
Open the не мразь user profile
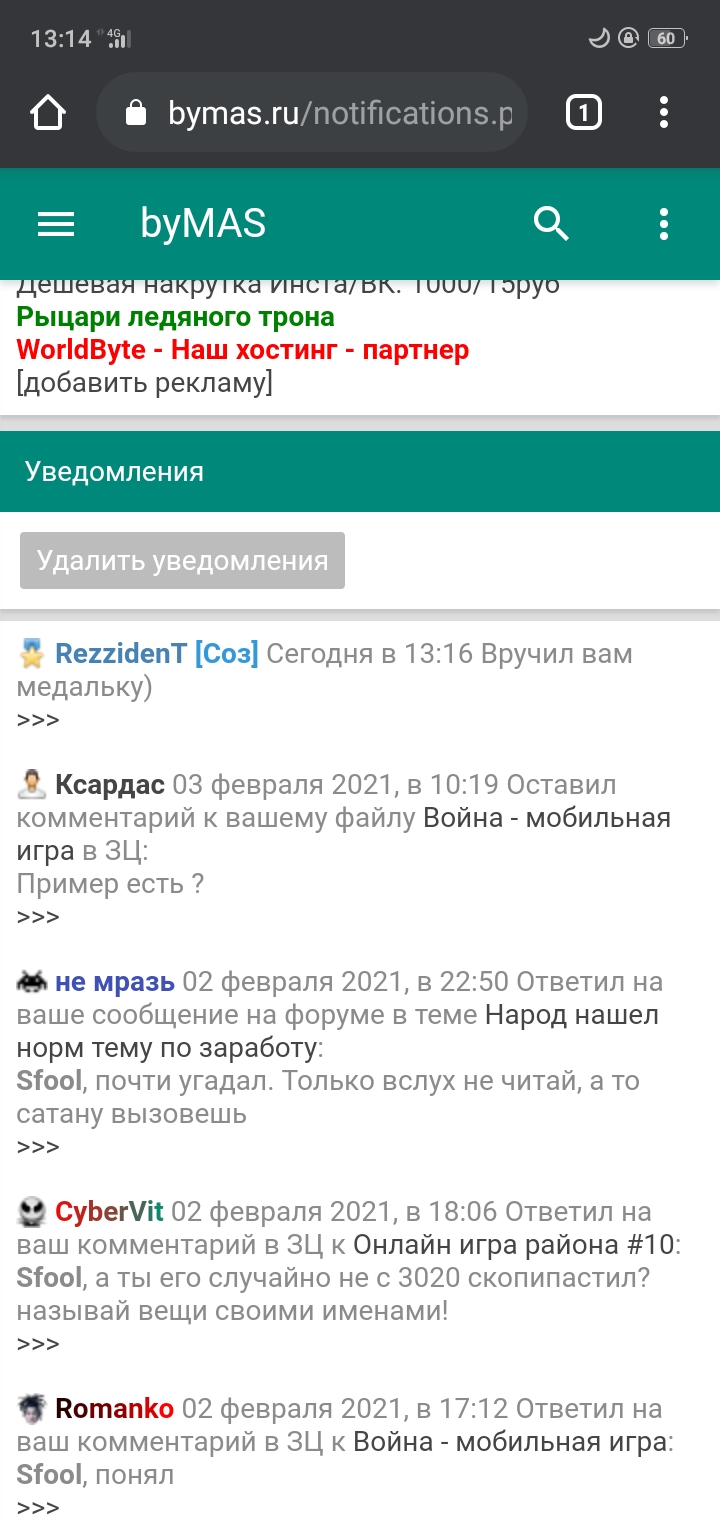[115, 982]
